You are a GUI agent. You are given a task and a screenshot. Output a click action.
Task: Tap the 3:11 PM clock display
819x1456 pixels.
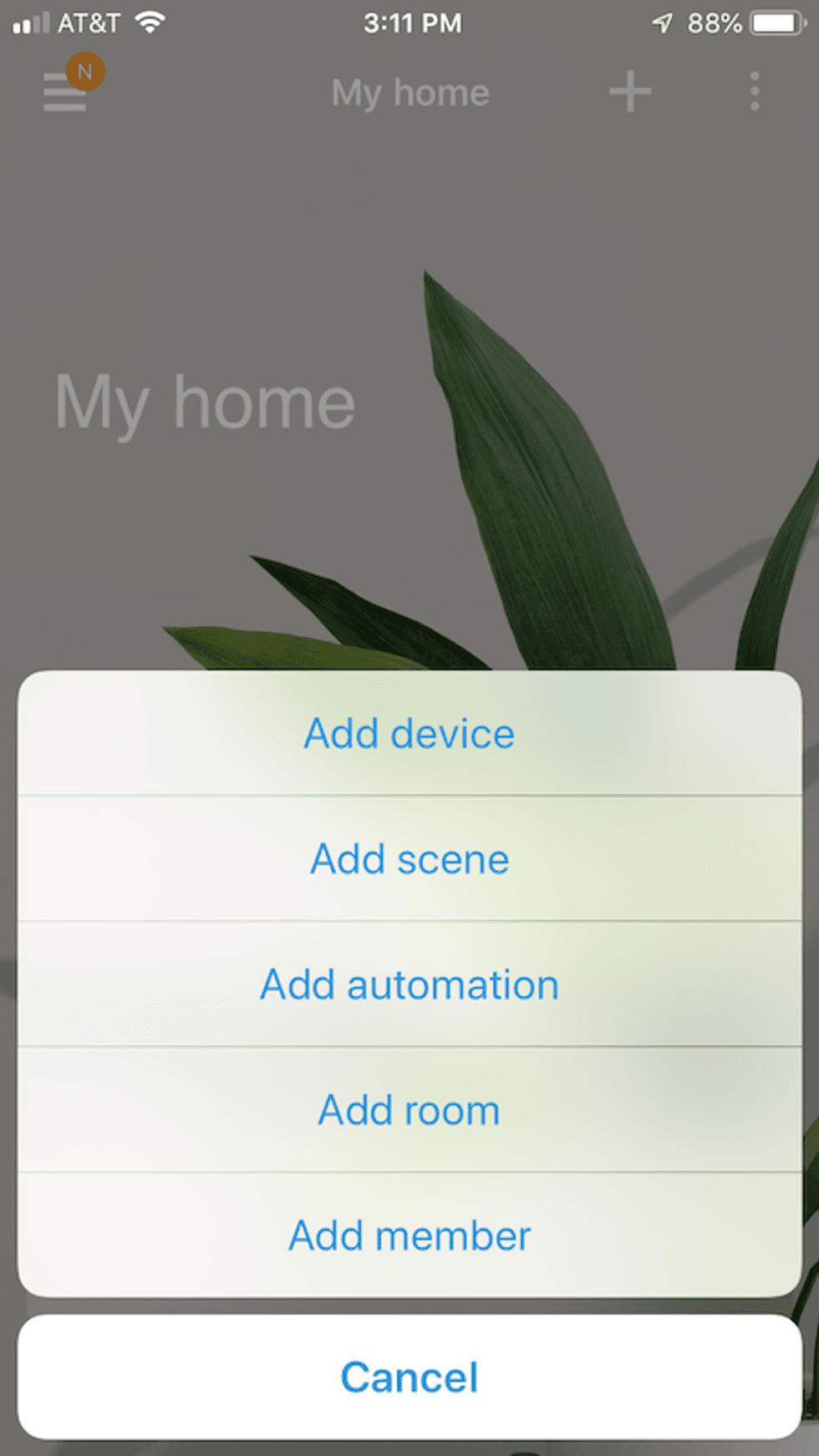pyautogui.click(x=409, y=23)
